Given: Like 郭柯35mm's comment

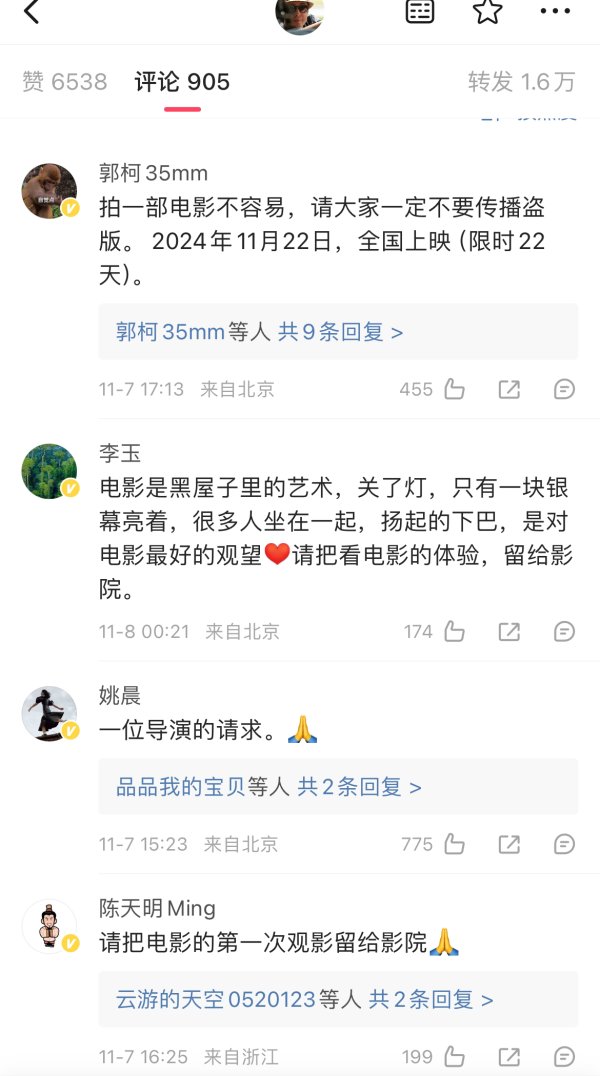Looking at the screenshot, I should coord(455,389).
